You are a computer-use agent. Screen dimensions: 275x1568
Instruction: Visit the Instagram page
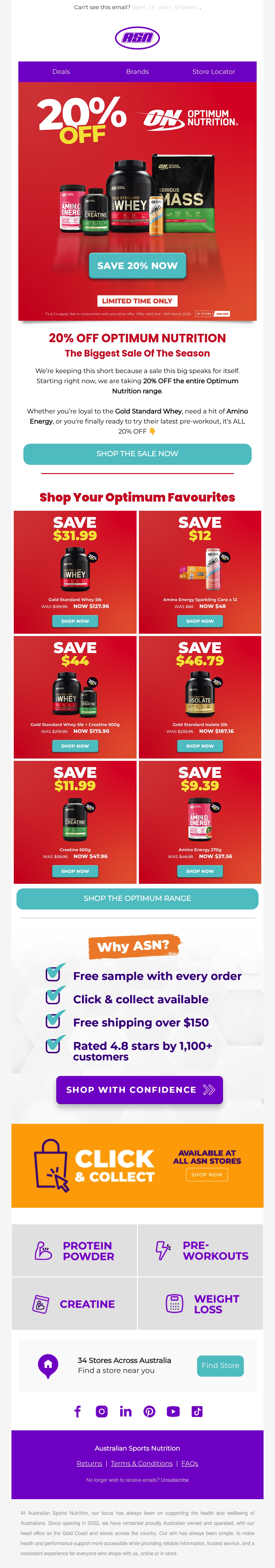tap(102, 1412)
